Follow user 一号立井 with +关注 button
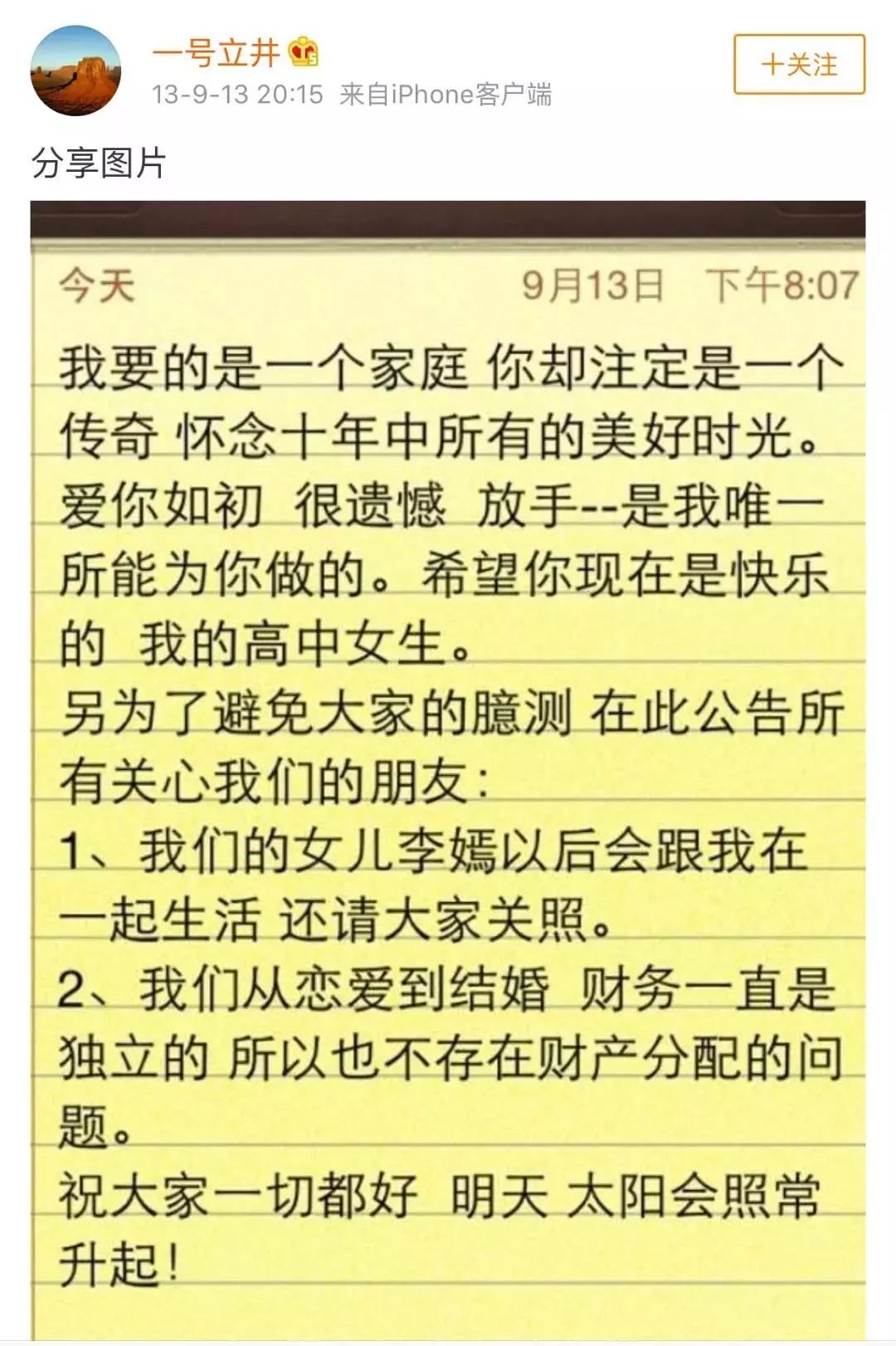 point(799,65)
